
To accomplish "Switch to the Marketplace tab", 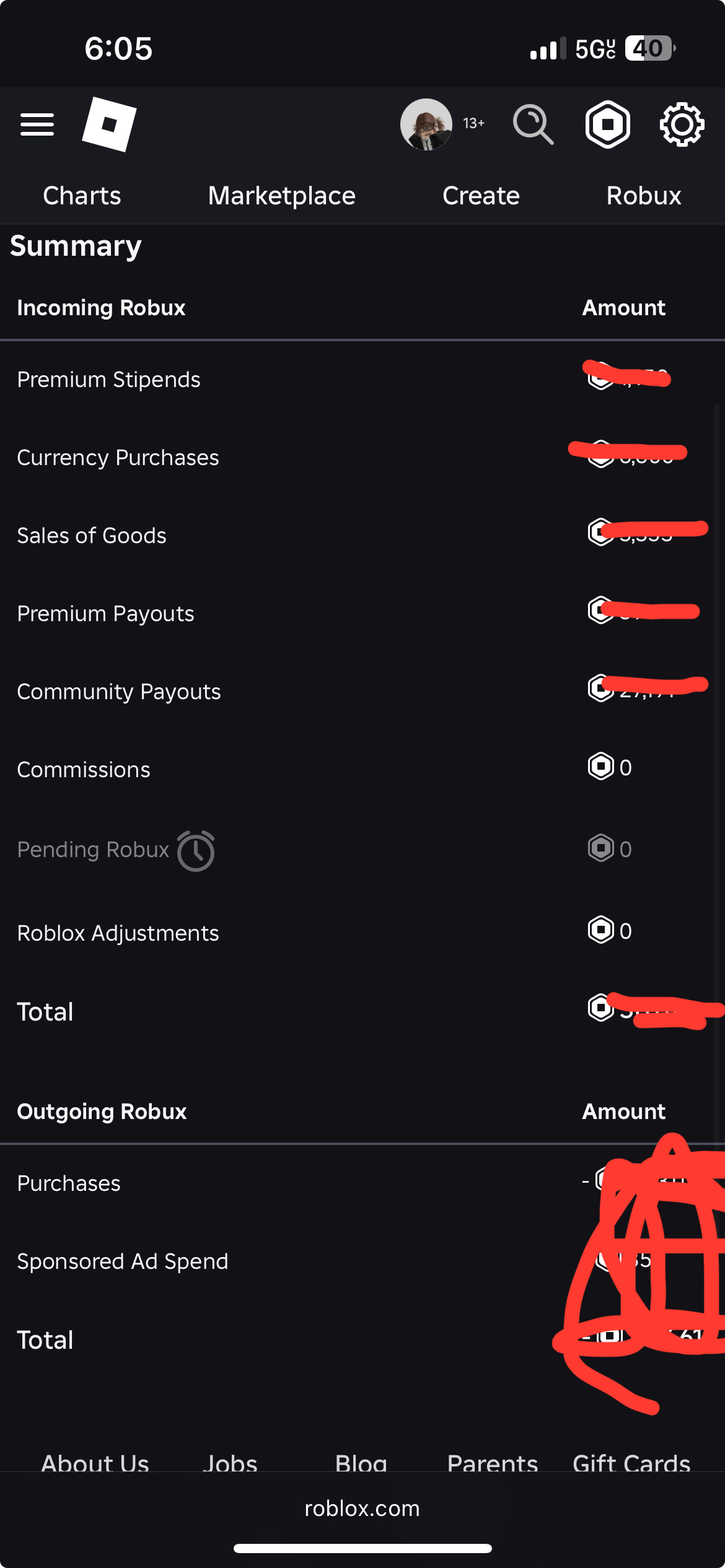I will (281, 196).
